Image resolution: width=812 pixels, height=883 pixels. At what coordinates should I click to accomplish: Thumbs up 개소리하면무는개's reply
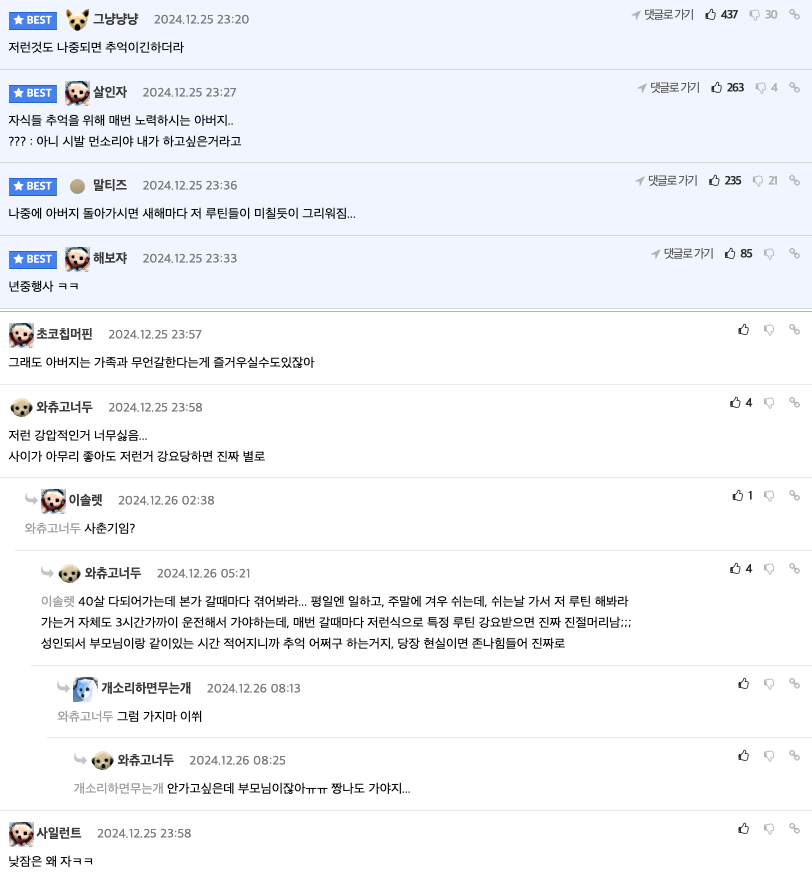(x=743, y=684)
